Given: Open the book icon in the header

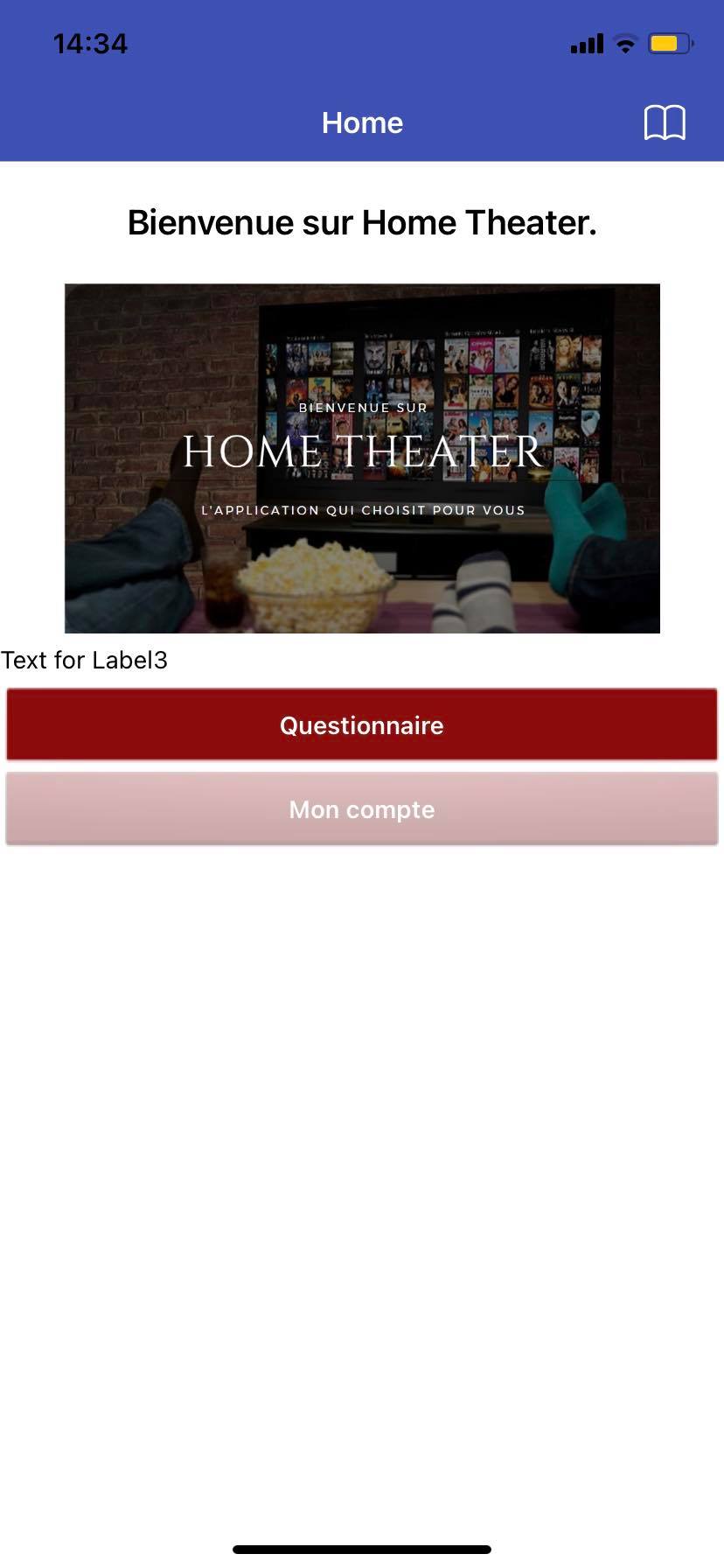Looking at the screenshot, I should (x=665, y=122).
